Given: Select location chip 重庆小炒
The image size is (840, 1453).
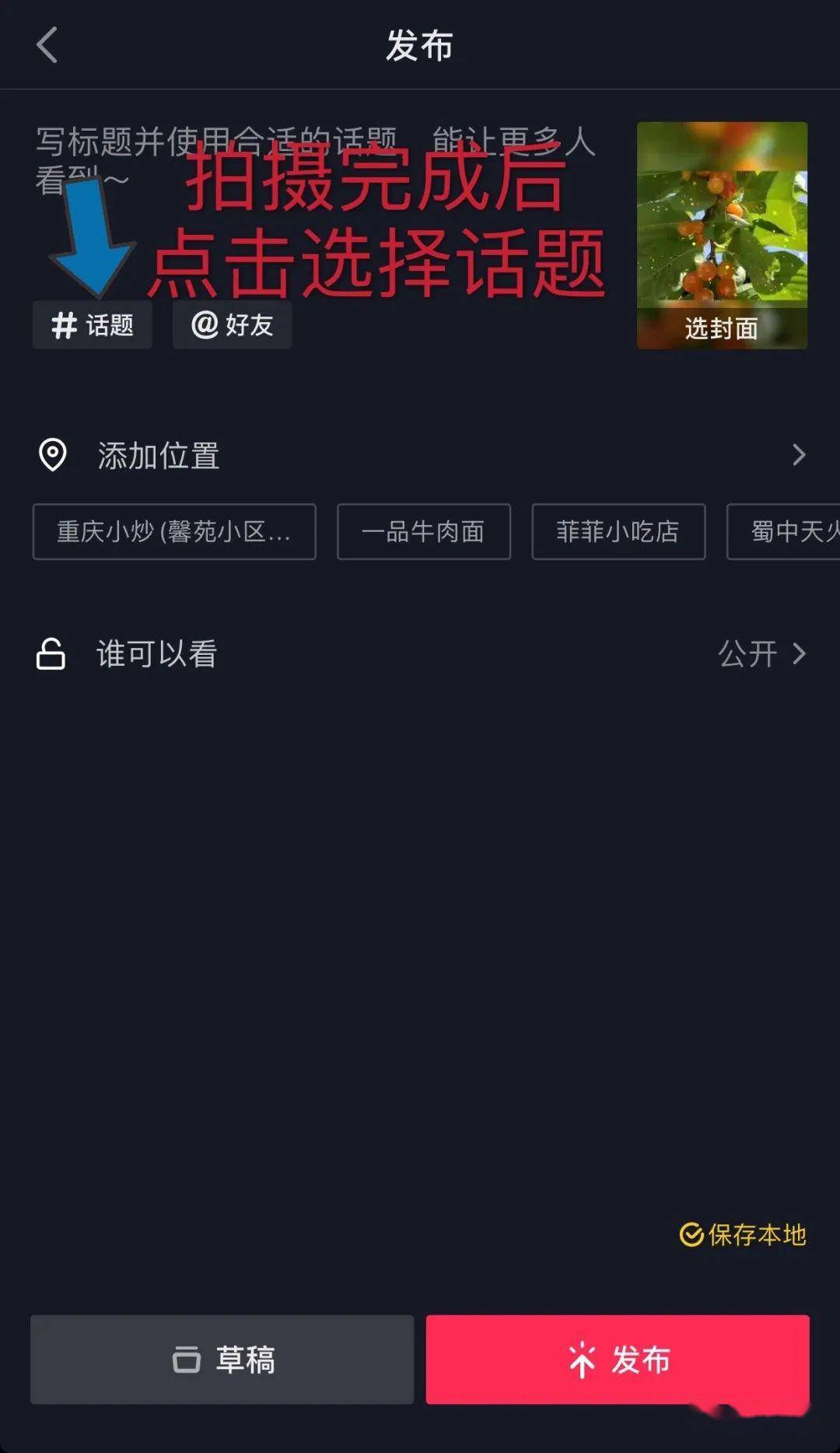Looking at the screenshot, I should click(174, 531).
